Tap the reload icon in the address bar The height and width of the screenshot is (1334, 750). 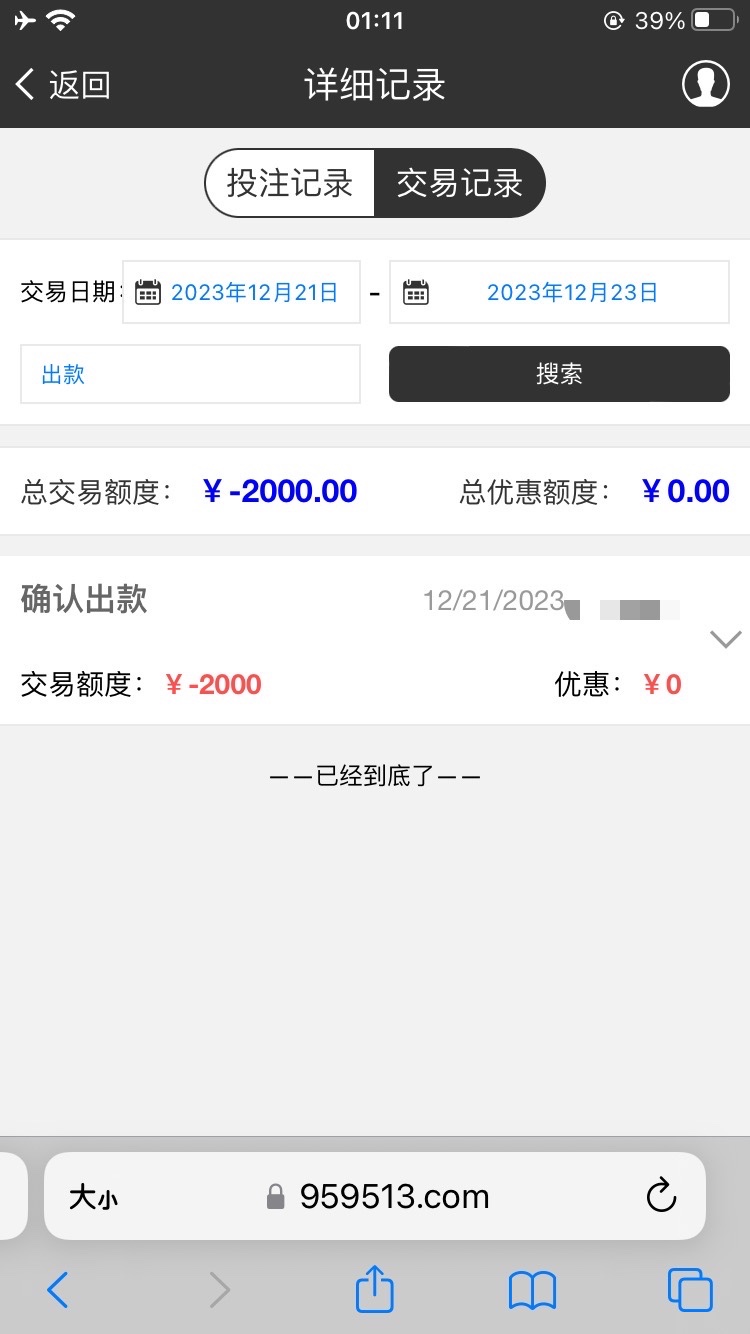(661, 1196)
